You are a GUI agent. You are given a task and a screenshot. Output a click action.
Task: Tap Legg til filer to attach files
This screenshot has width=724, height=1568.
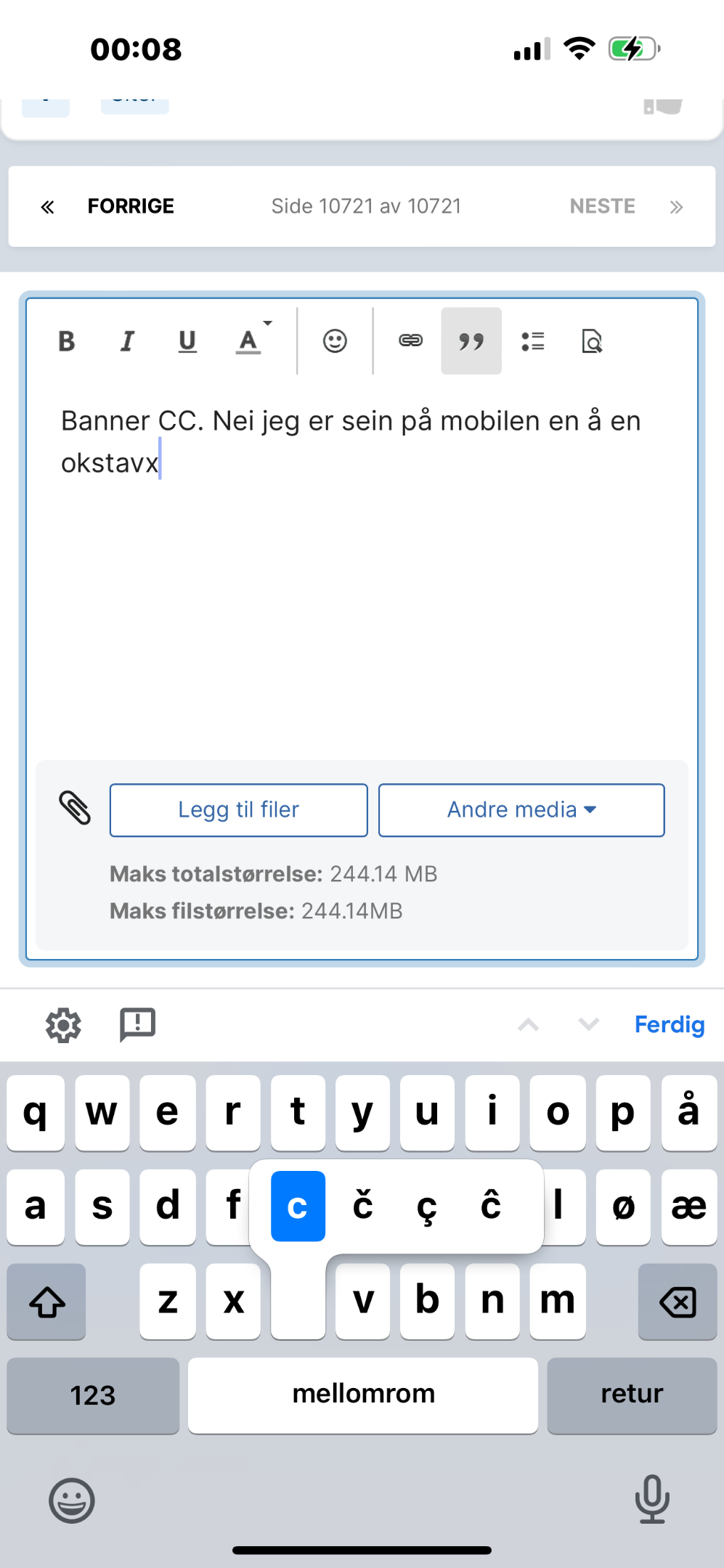click(x=239, y=810)
